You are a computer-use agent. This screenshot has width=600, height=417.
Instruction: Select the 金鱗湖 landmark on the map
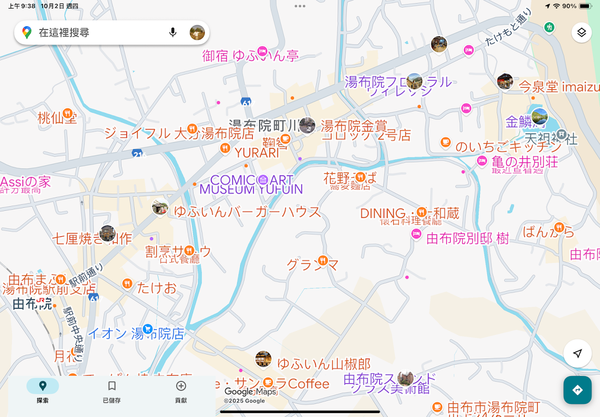click(537, 118)
